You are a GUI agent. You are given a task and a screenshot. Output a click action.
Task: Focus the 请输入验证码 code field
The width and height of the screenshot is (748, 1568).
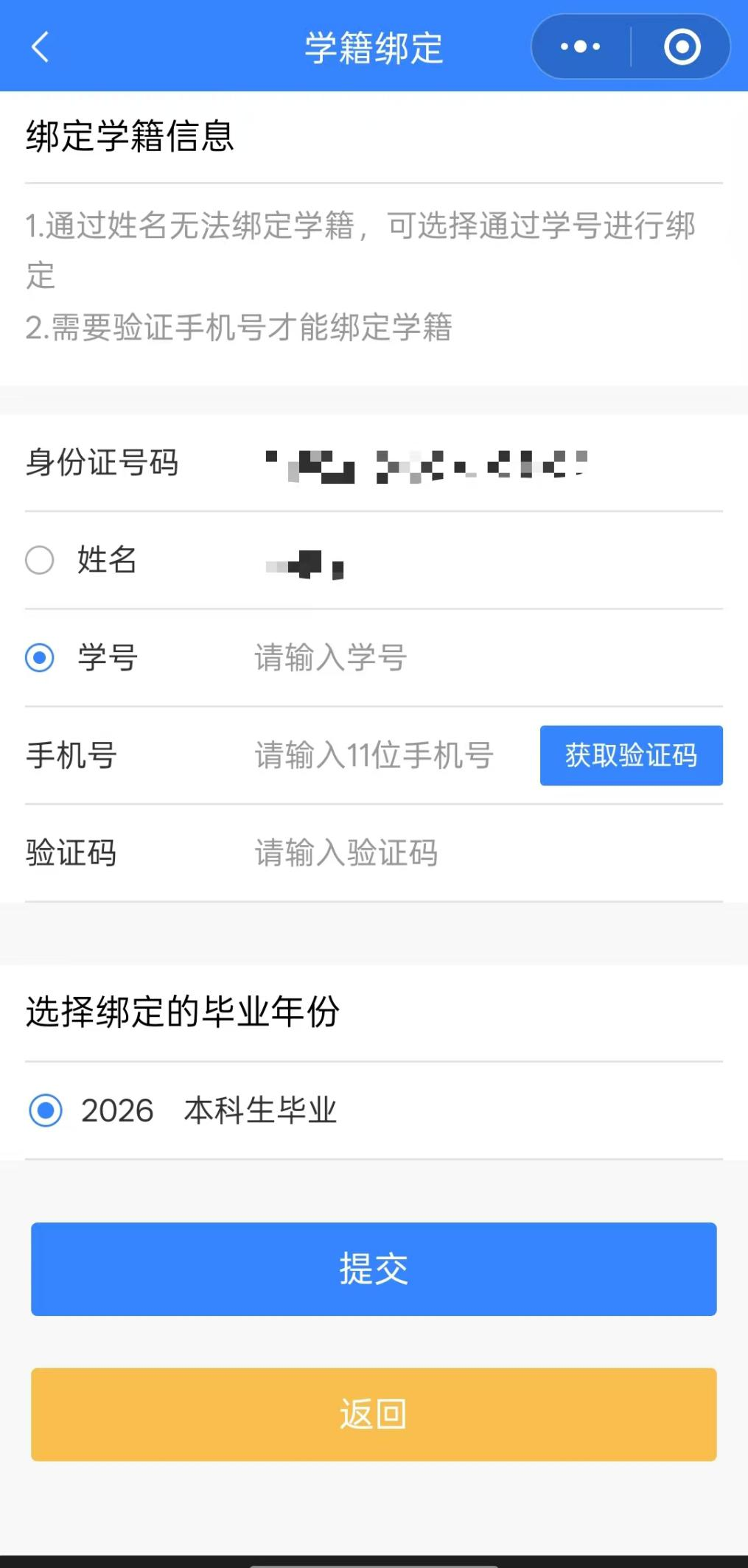point(442,853)
